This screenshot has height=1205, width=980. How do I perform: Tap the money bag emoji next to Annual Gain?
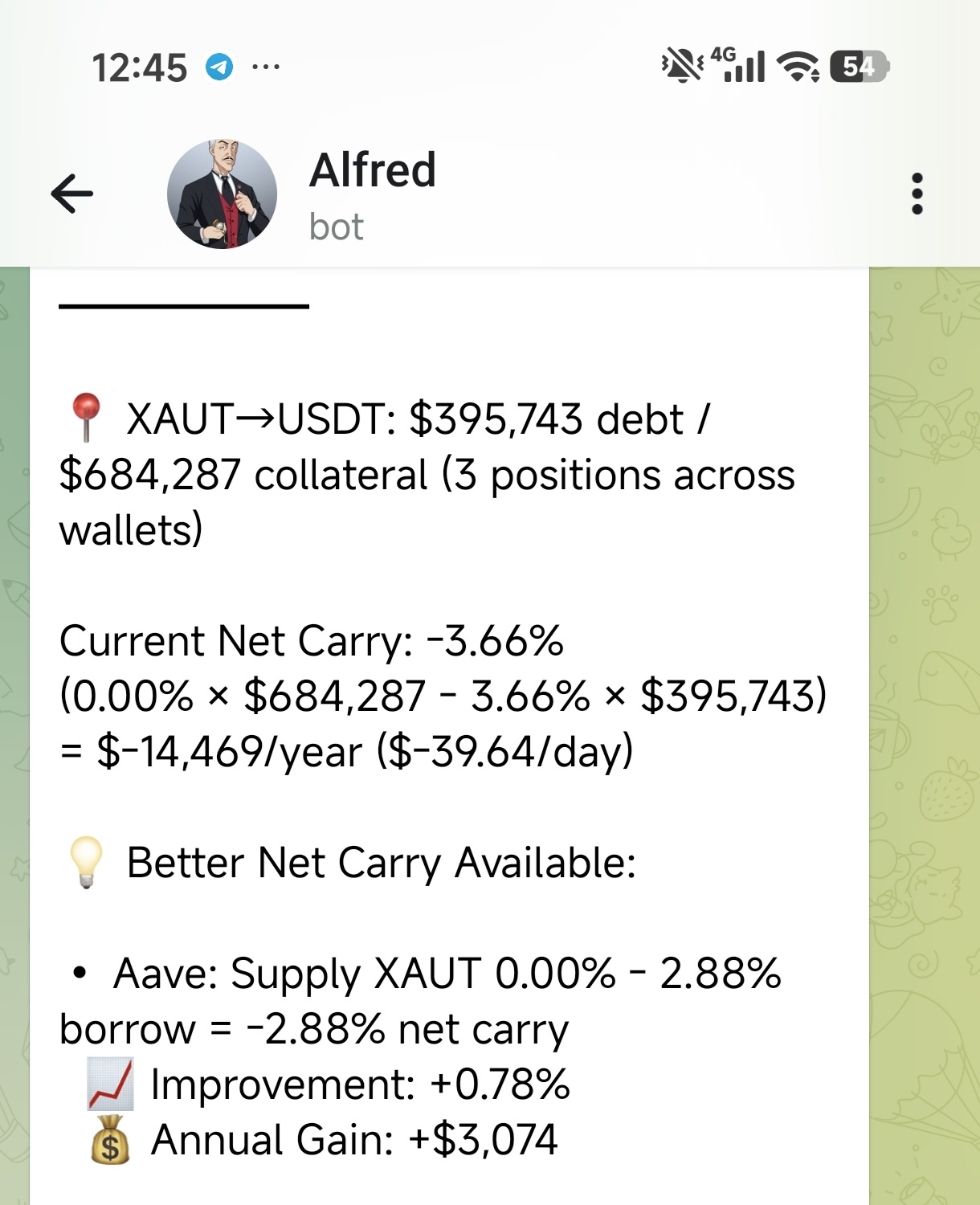[x=111, y=1141]
